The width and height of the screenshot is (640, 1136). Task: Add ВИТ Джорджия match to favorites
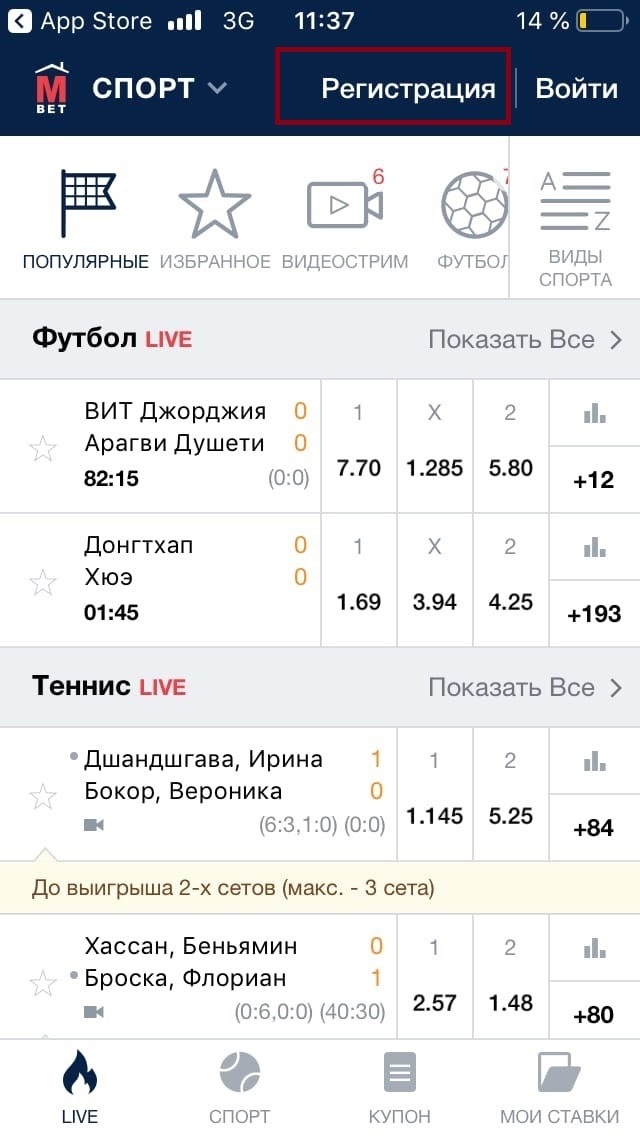click(43, 448)
